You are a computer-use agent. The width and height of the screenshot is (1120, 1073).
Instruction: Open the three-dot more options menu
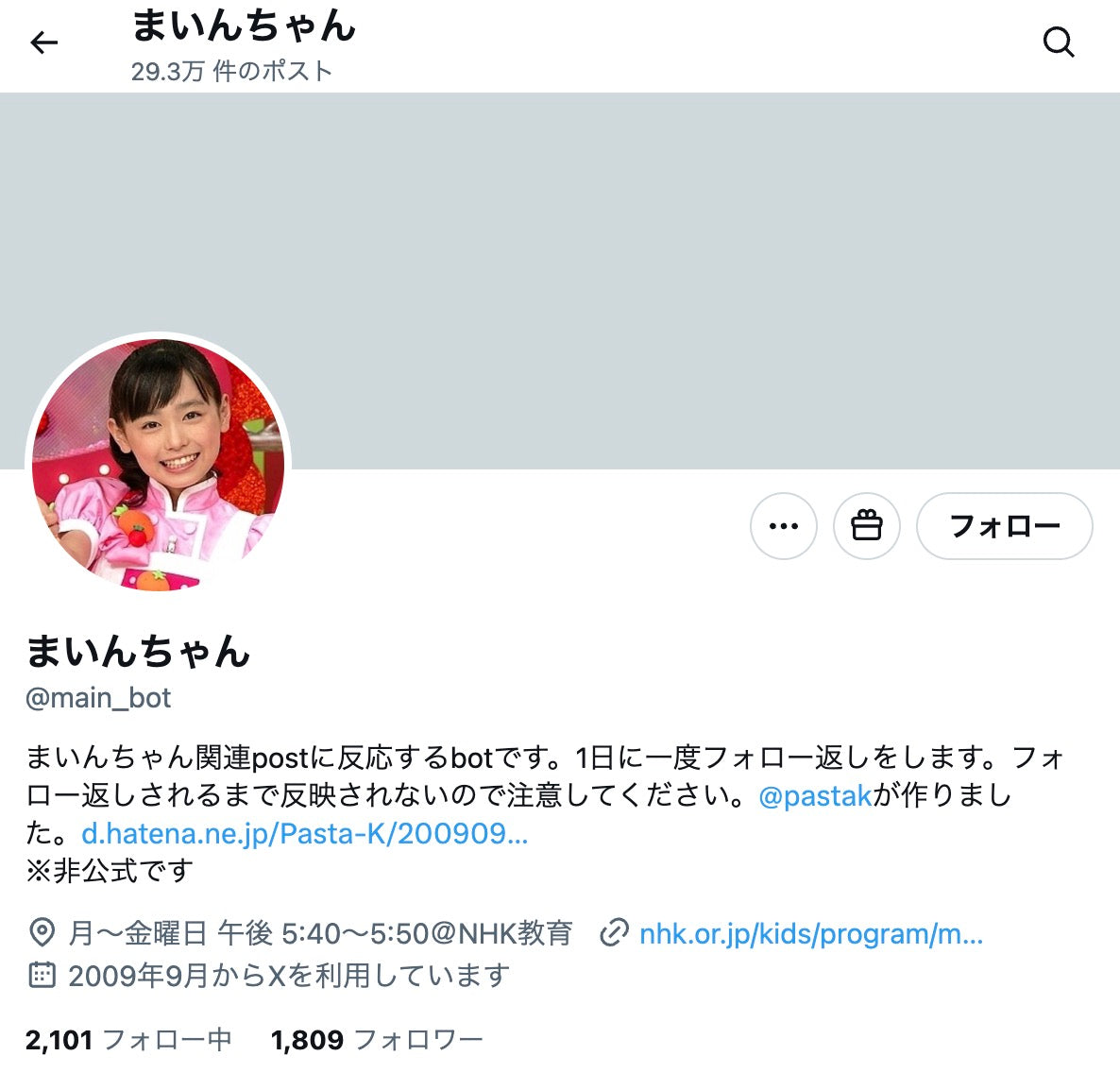[783, 526]
